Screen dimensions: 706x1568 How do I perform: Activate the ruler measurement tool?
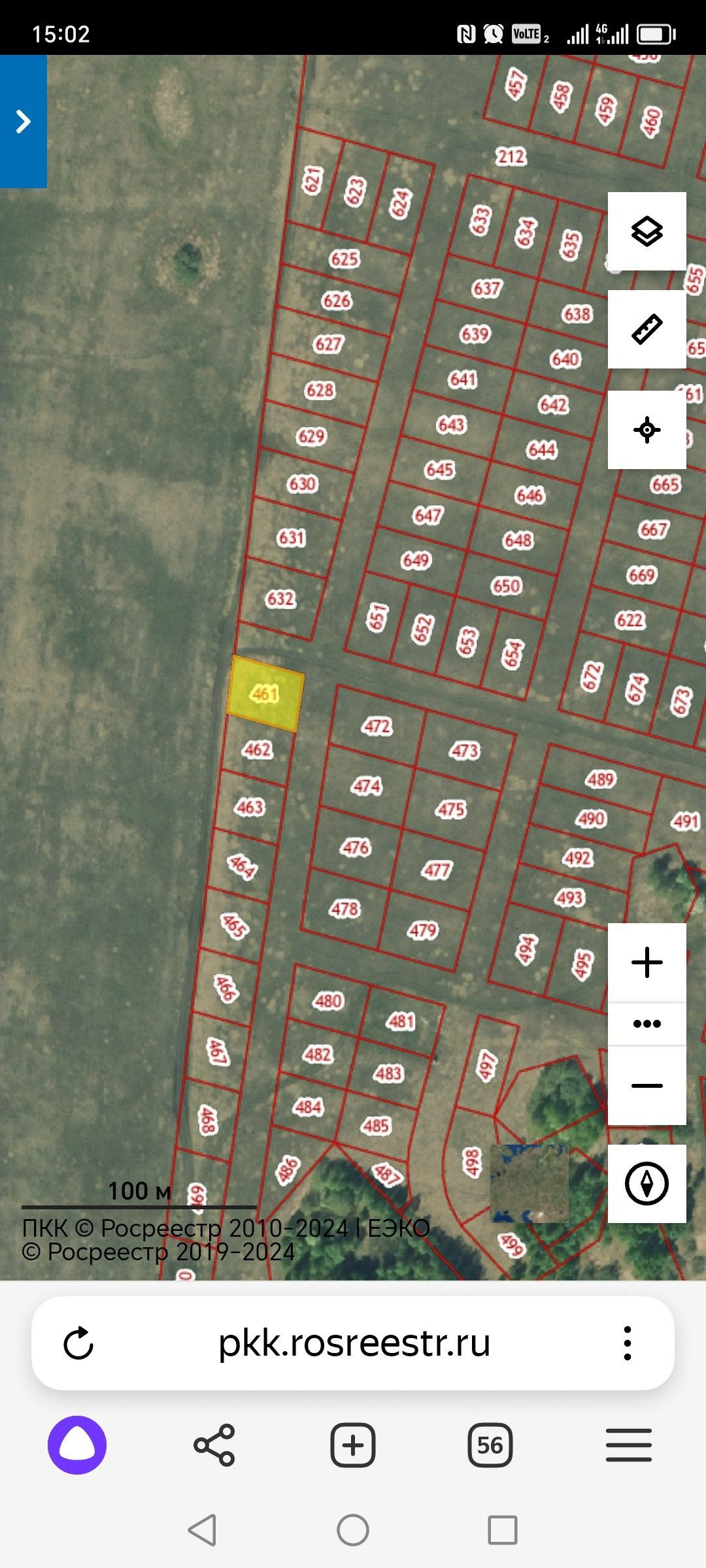(647, 329)
